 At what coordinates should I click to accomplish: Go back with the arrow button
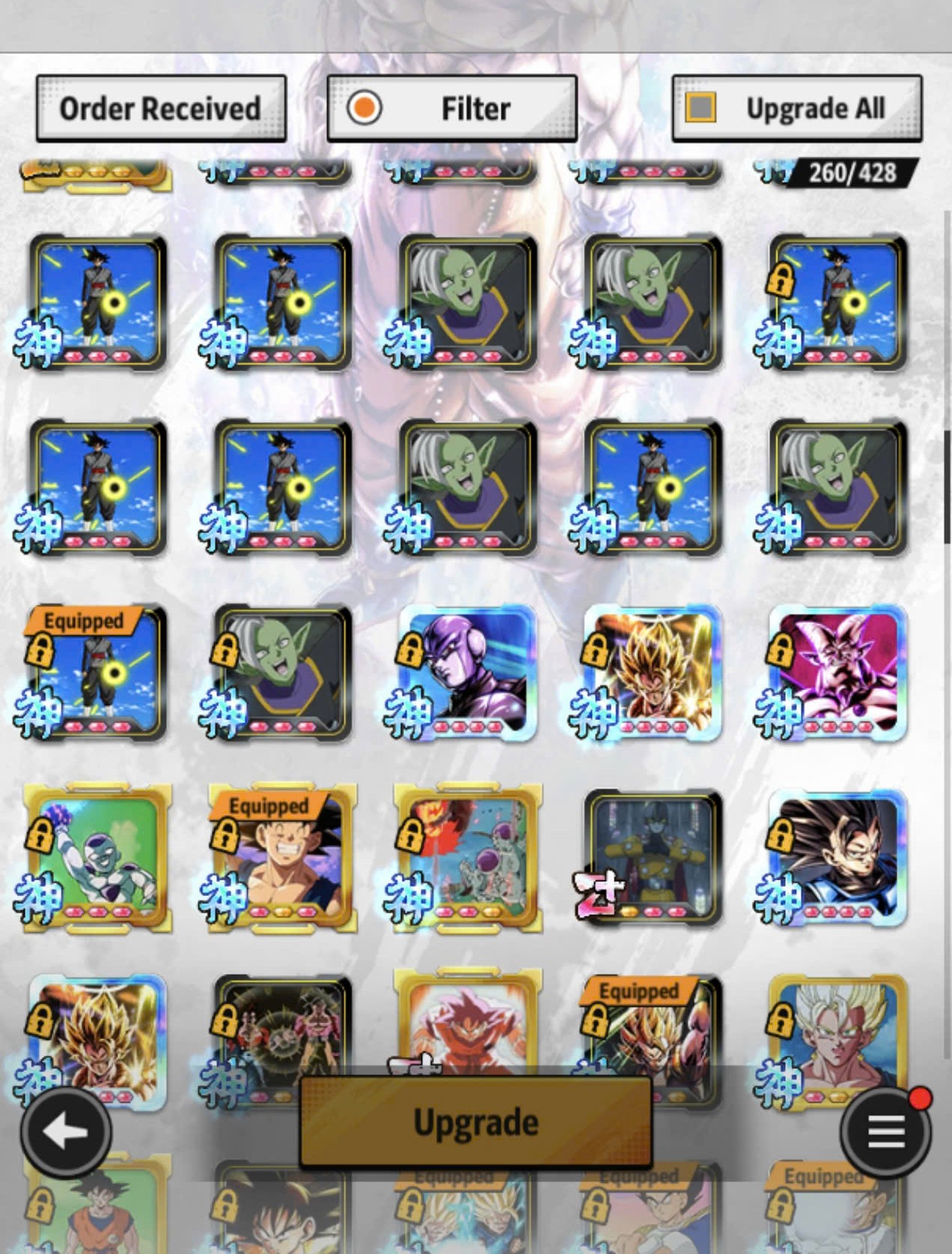coord(66,1133)
